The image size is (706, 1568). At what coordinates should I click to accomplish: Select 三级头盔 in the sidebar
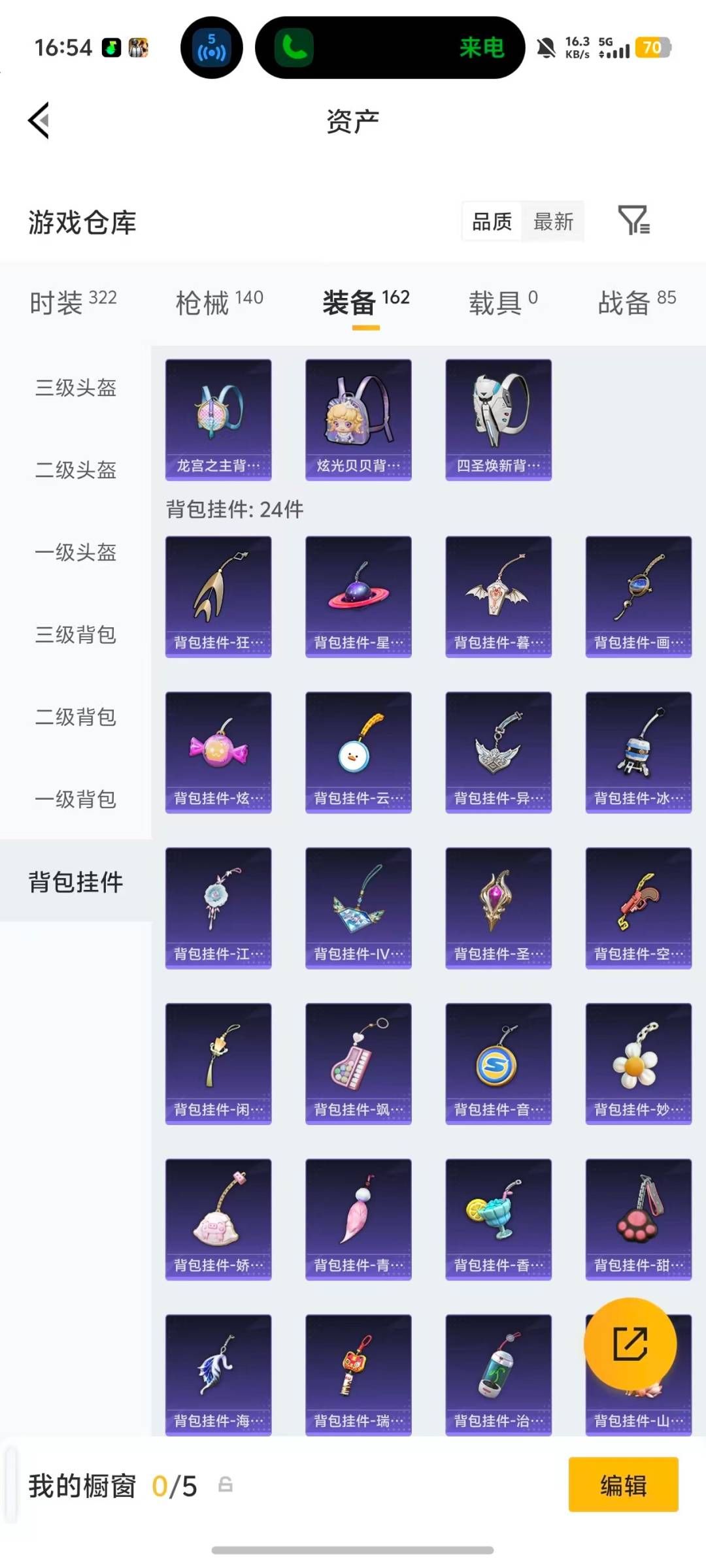[75, 389]
